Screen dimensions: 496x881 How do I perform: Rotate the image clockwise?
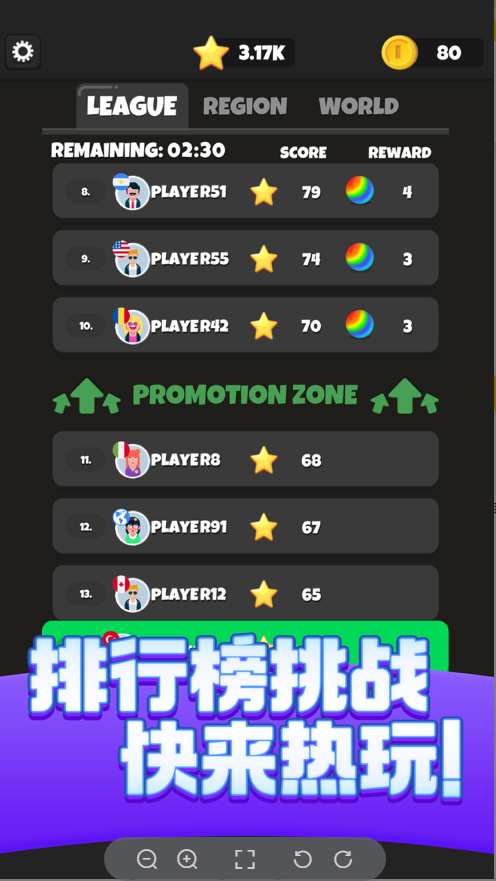tap(343, 859)
